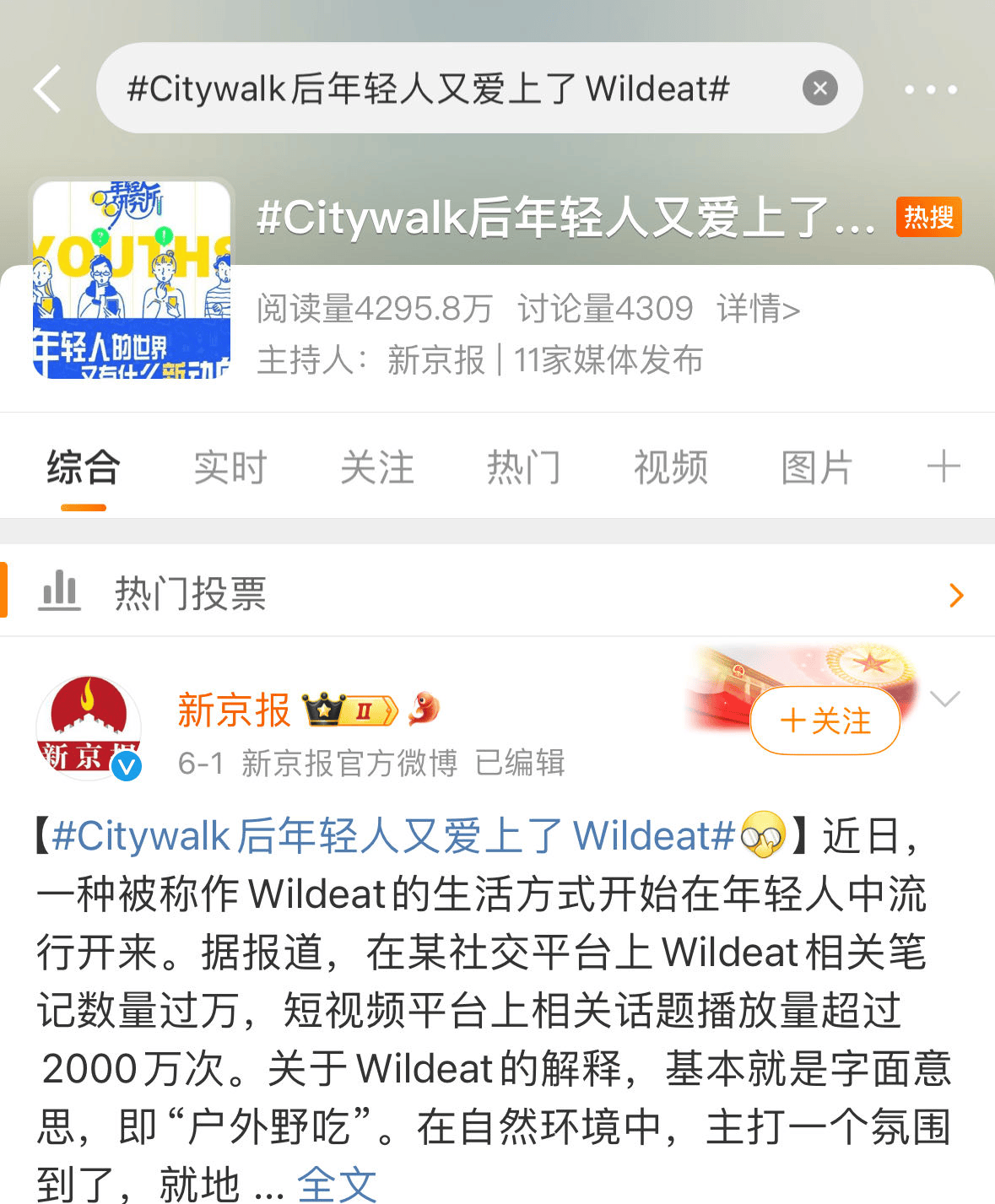Select the 综合 tab
Screen dimensions: 995x1204
coord(83,467)
